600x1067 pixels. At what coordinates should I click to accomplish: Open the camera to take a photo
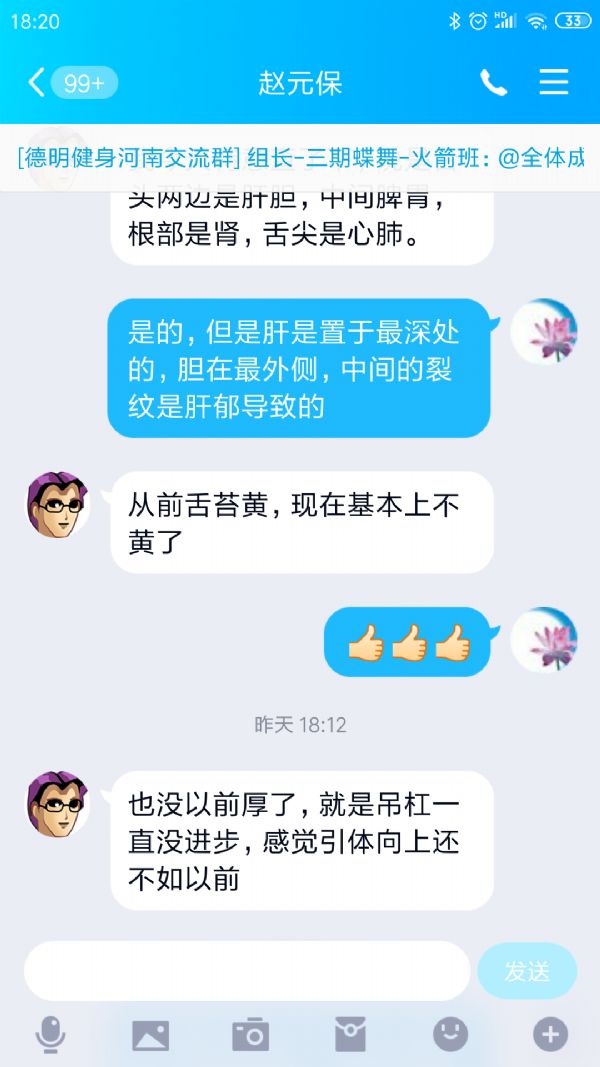(x=250, y=1034)
